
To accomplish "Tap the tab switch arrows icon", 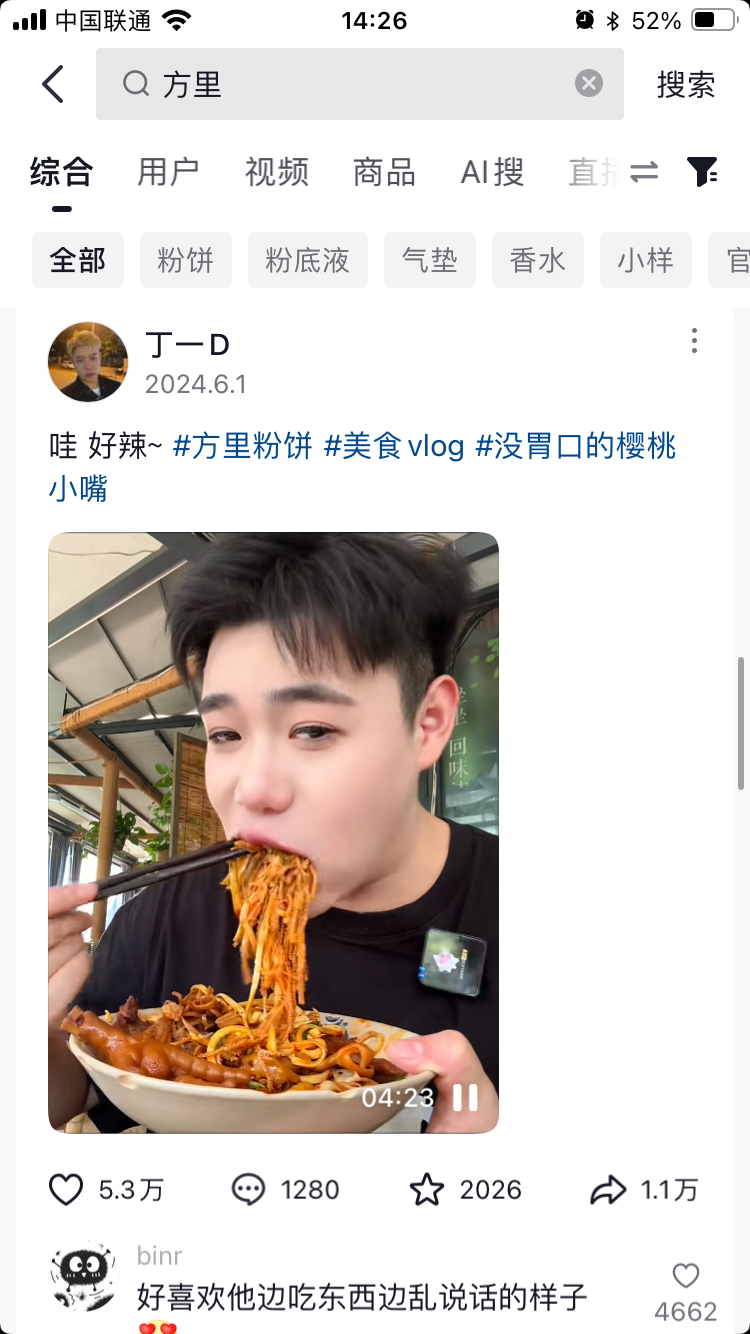I will [x=645, y=172].
